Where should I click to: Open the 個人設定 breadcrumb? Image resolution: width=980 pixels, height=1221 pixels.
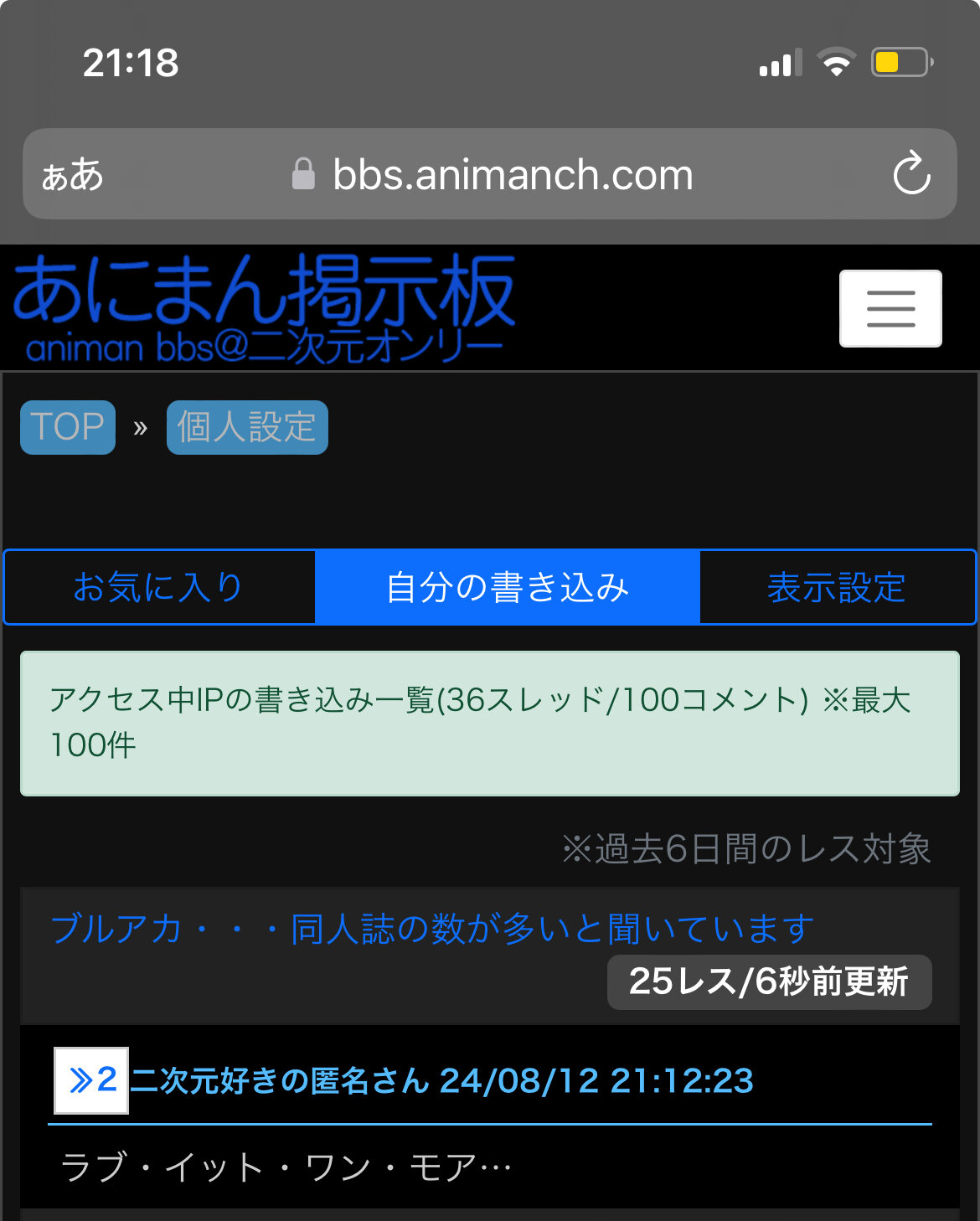click(x=247, y=427)
